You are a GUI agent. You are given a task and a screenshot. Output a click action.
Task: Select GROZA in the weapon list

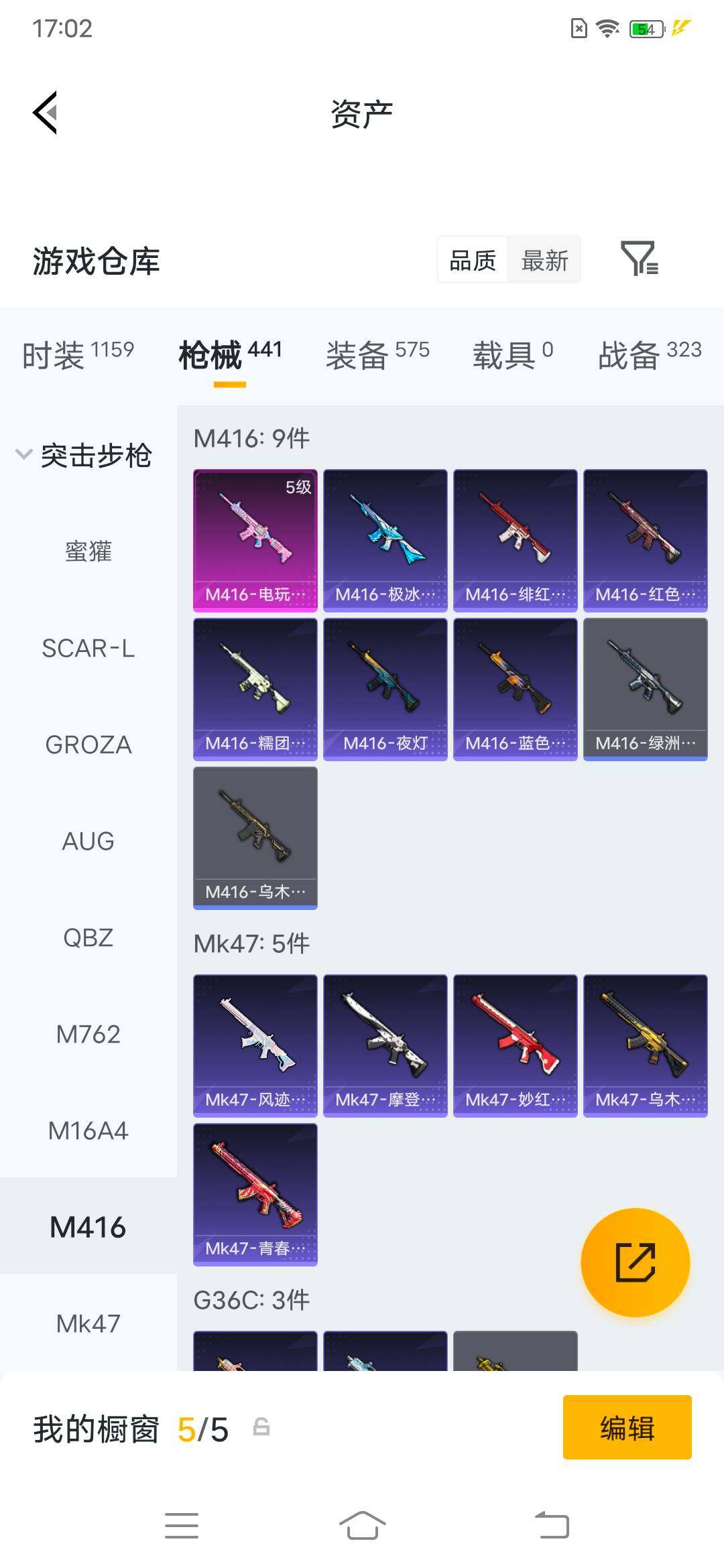point(88,744)
